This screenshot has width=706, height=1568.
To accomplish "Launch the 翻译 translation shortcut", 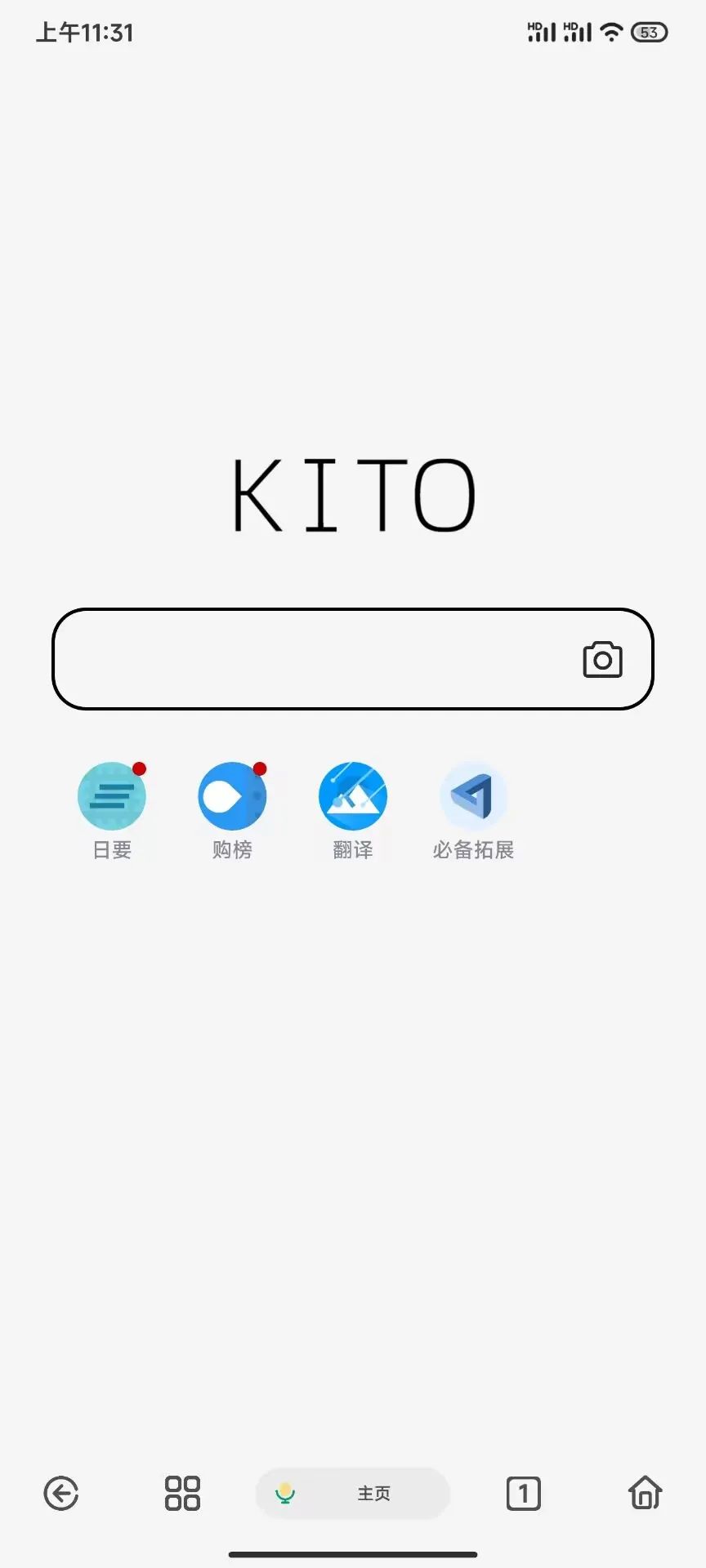I will coord(353,797).
